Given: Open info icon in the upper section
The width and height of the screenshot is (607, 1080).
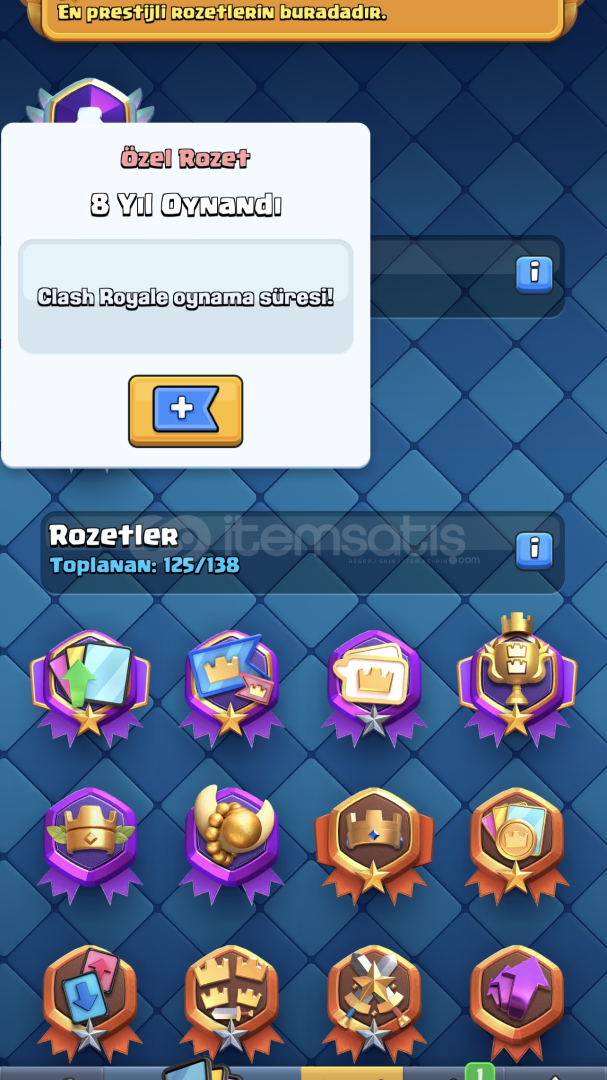Looking at the screenshot, I should 534,275.
